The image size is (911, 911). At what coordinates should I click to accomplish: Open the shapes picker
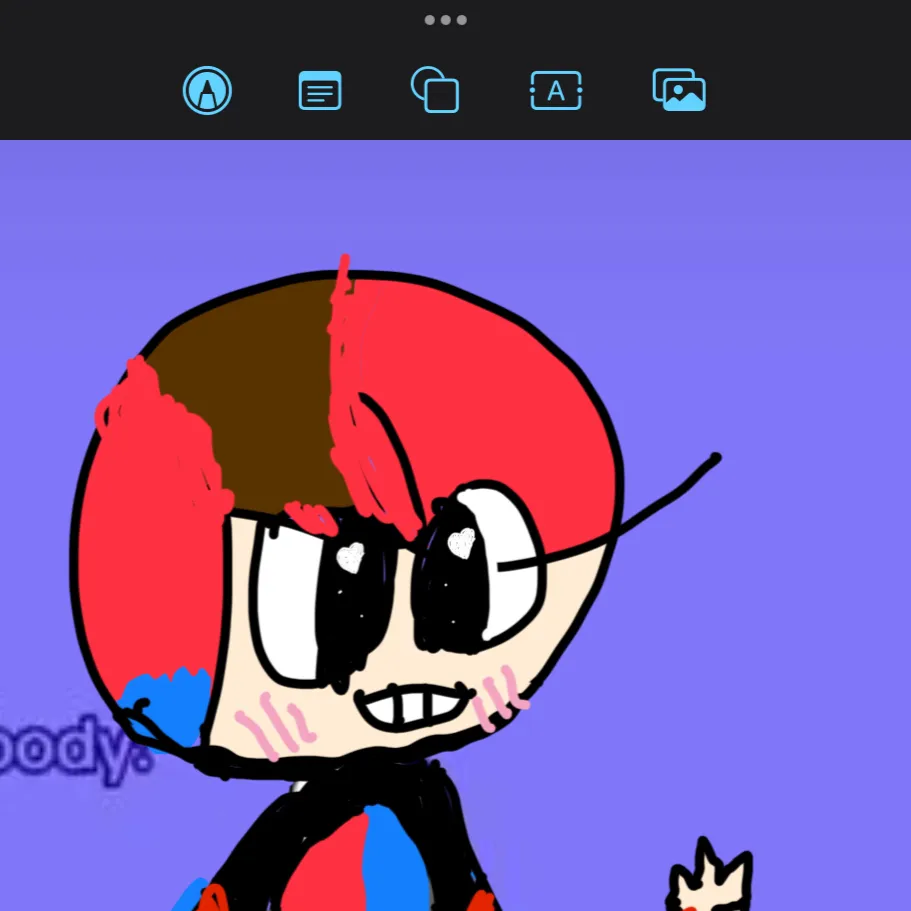coord(436,91)
